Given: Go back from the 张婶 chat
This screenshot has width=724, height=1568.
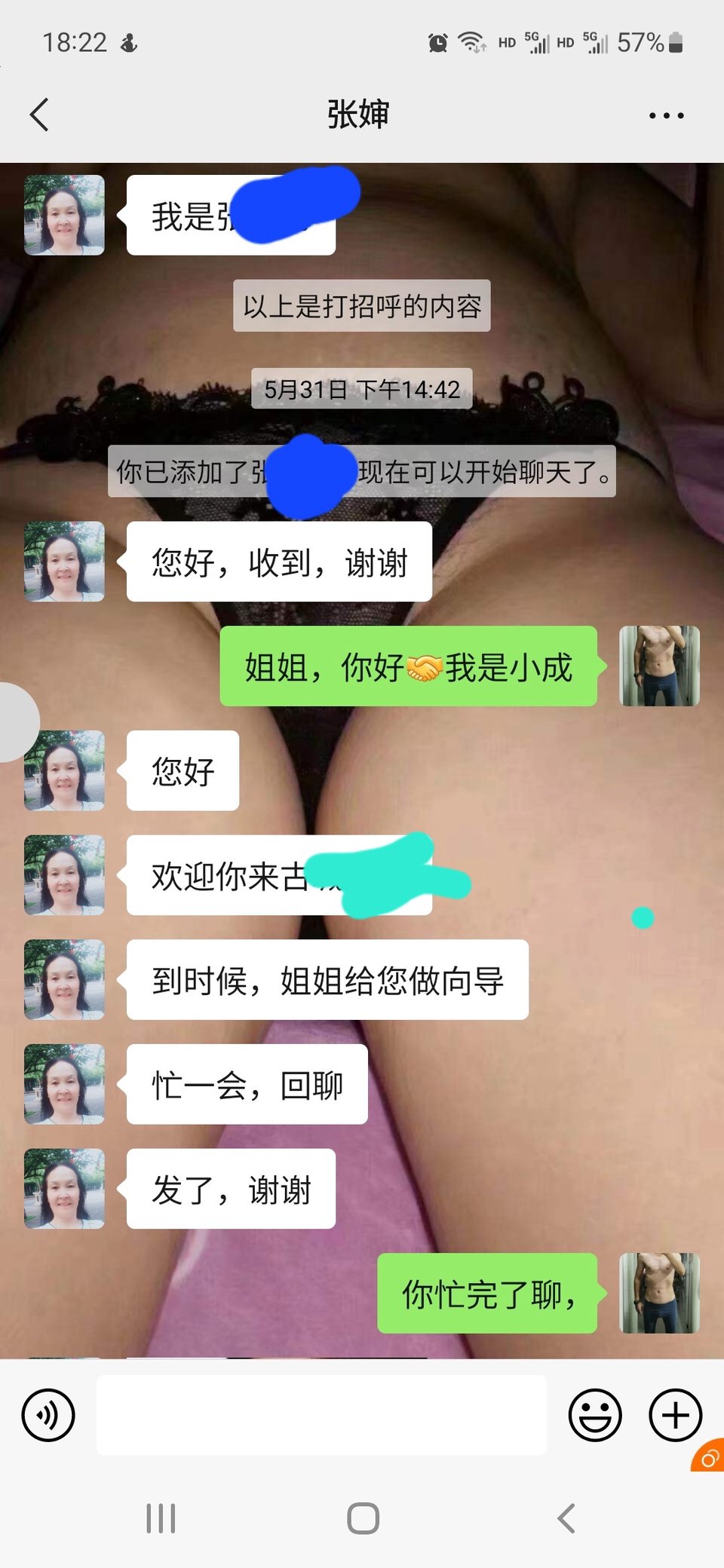Looking at the screenshot, I should pyautogui.click(x=39, y=115).
